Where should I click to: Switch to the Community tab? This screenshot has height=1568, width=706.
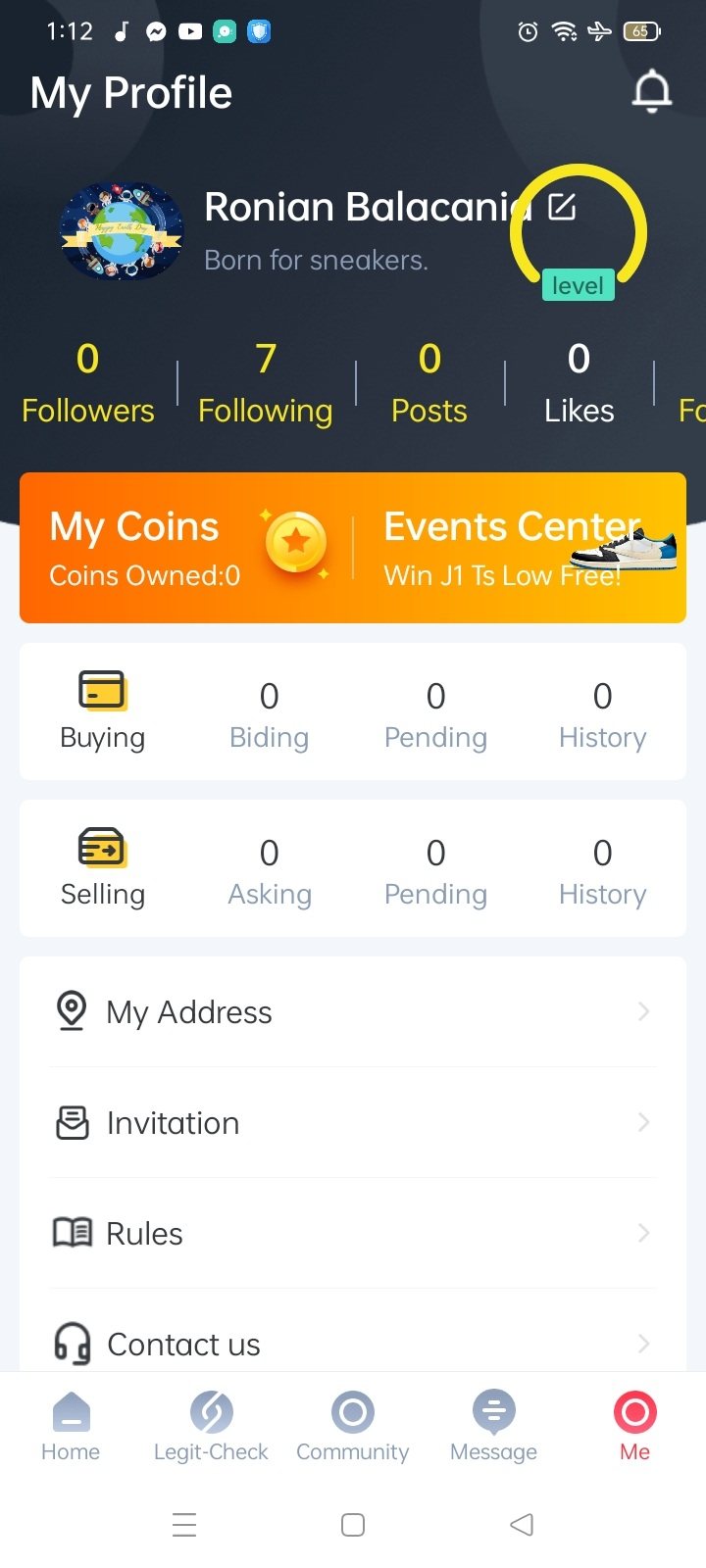(353, 1426)
